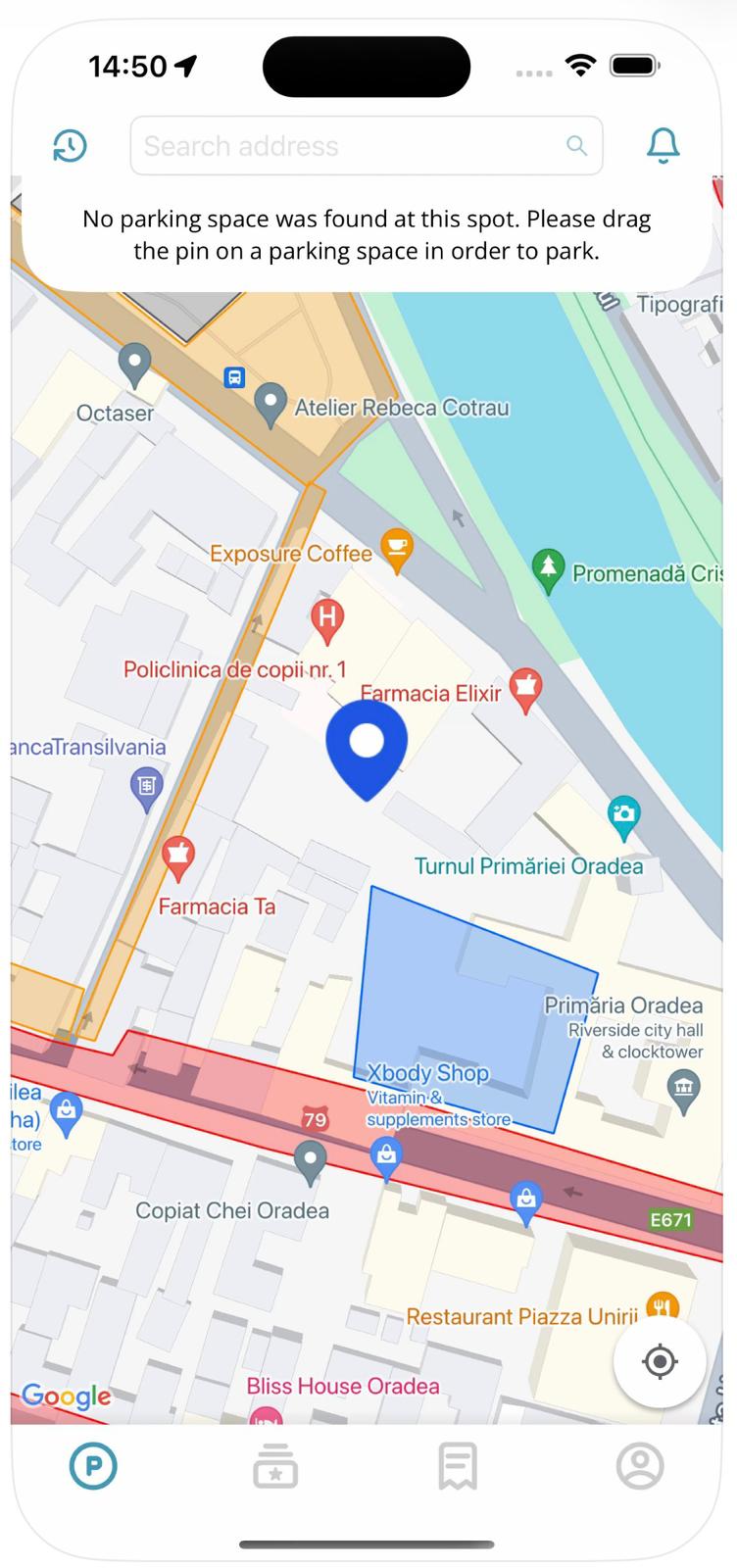This screenshot has width=737, height=1568.
Task: Open the receipts tab
Action: [x=458, y=1466]
